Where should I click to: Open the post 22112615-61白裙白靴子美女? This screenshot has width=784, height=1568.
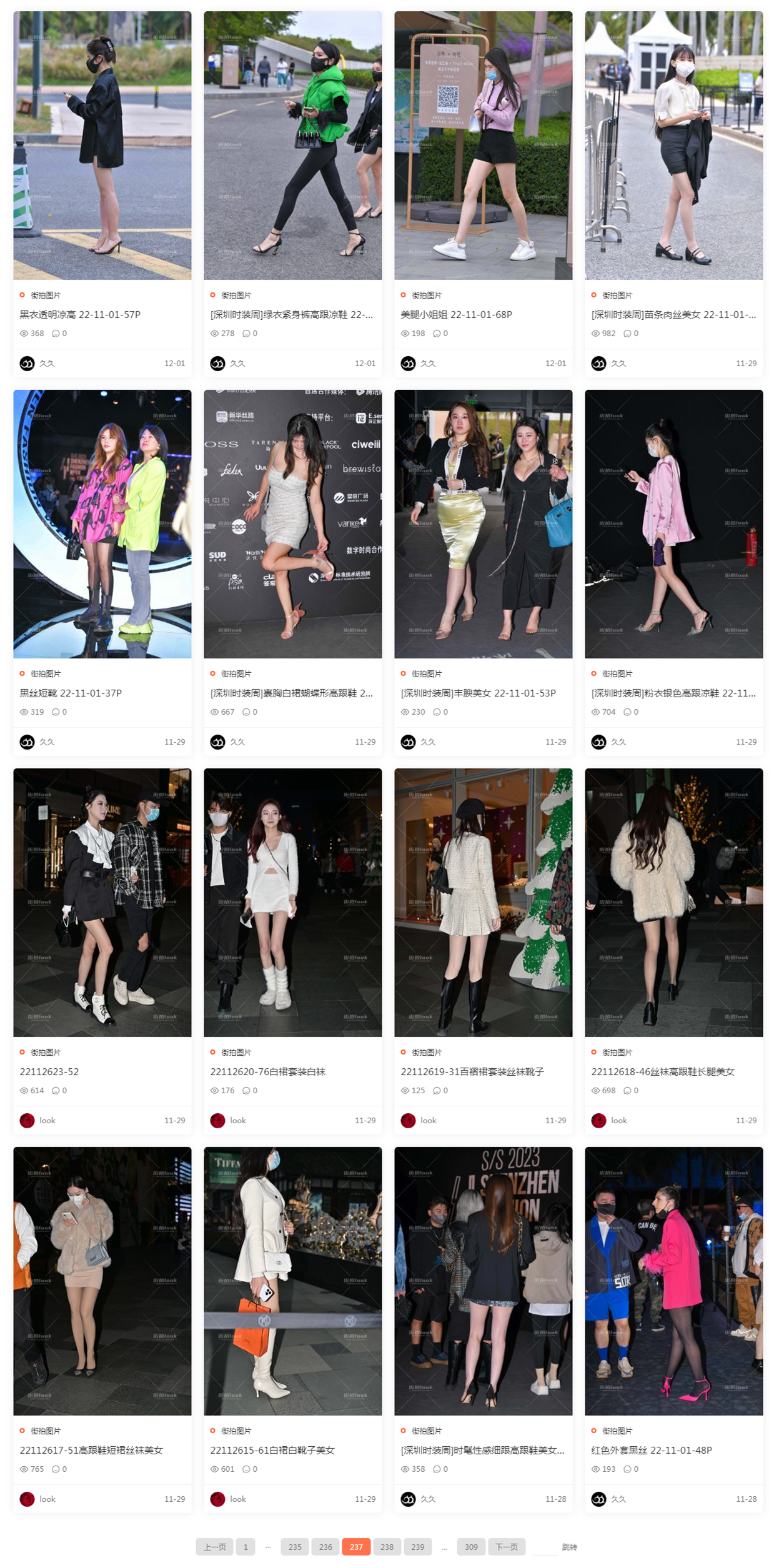(272, 1450)
